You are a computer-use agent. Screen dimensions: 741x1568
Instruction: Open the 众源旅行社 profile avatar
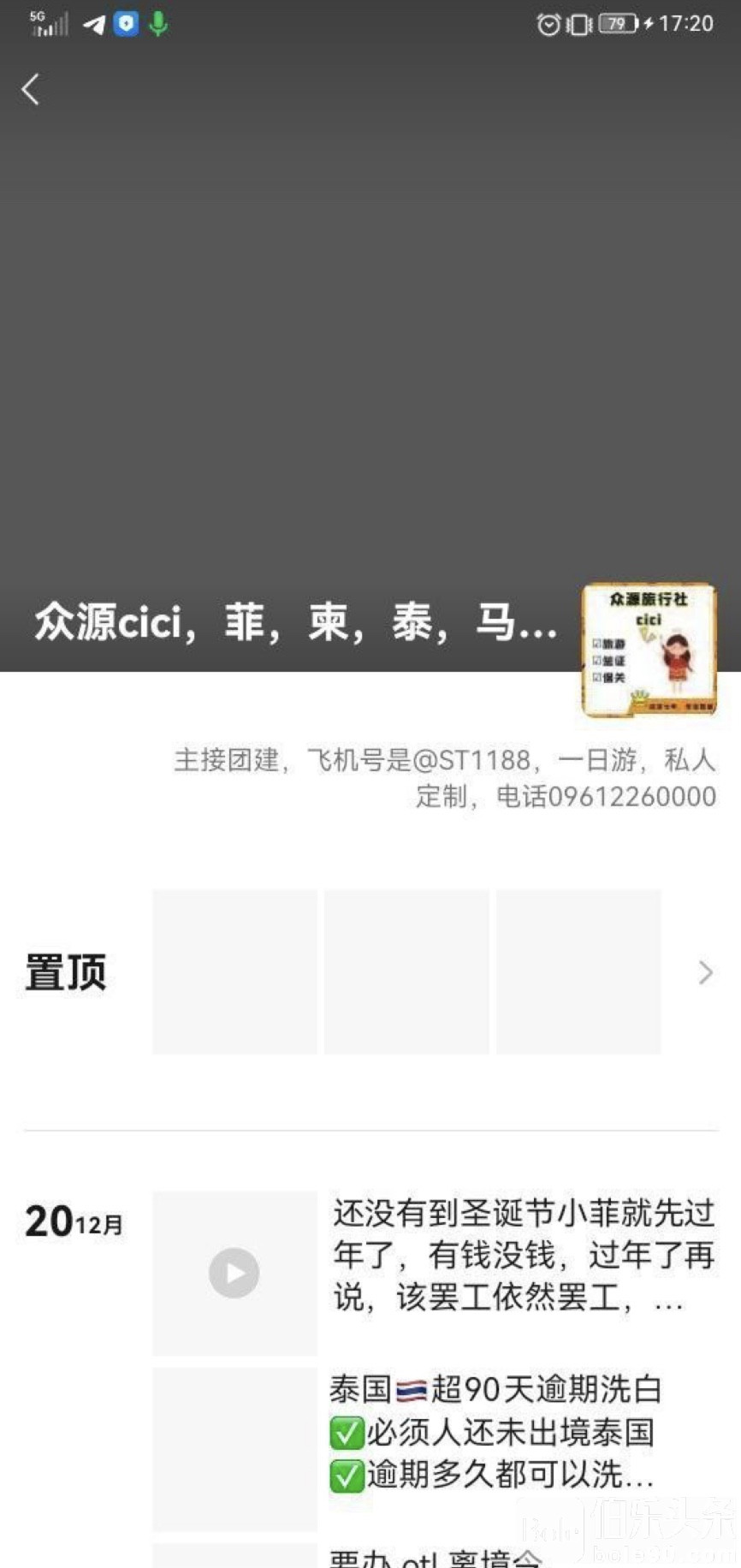click(649, 650)
